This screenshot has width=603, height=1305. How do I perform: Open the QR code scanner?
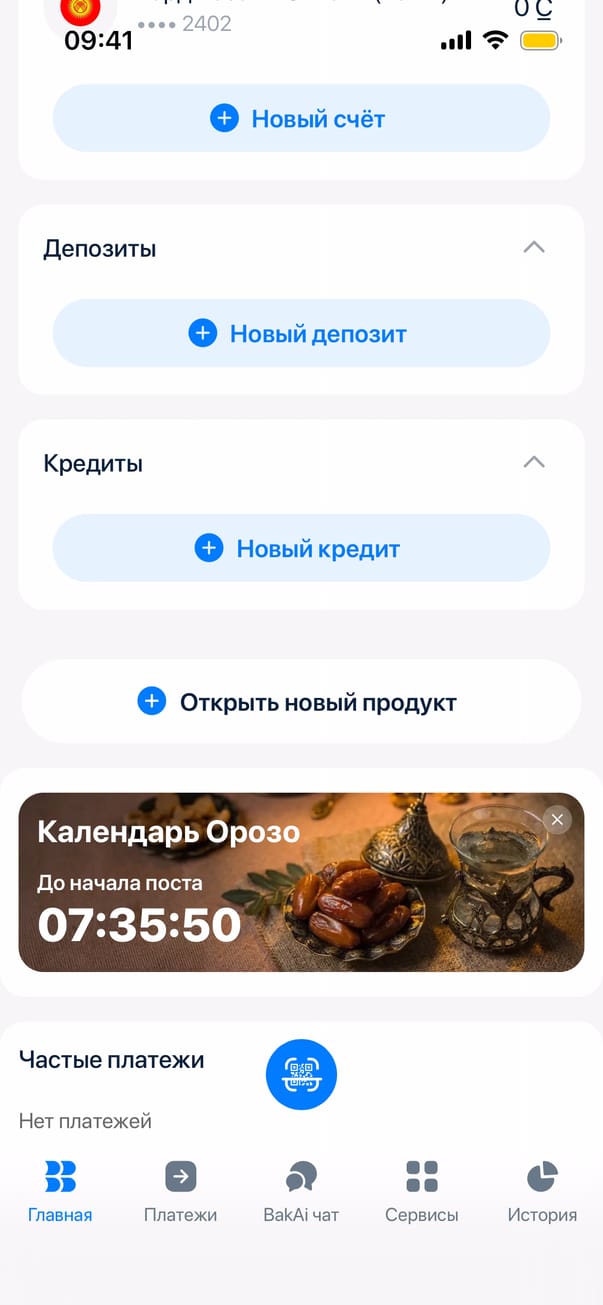pos(301,1075)
